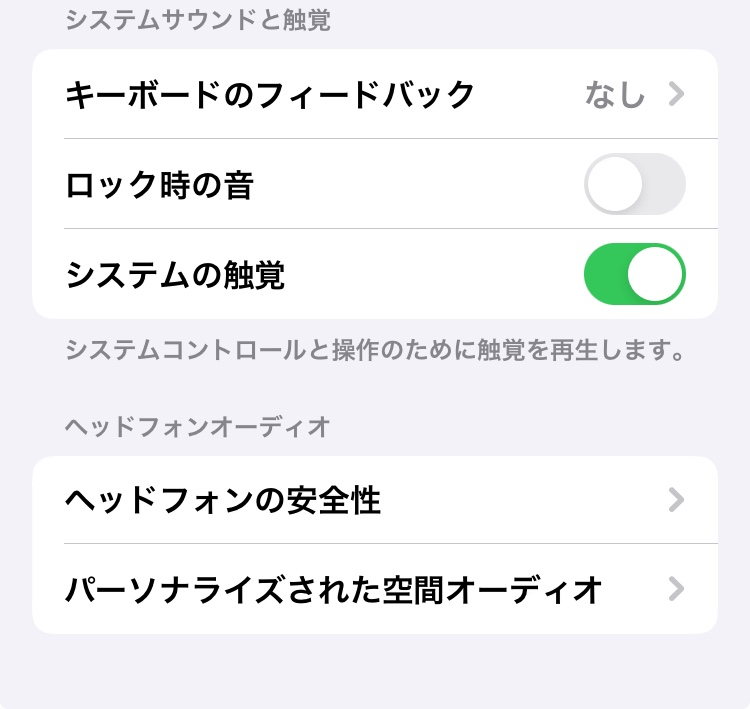The height and width of the screenshot is (709, 750).
Task: Open パーソナライズされた空間オーディオ row
Action: 375,590
